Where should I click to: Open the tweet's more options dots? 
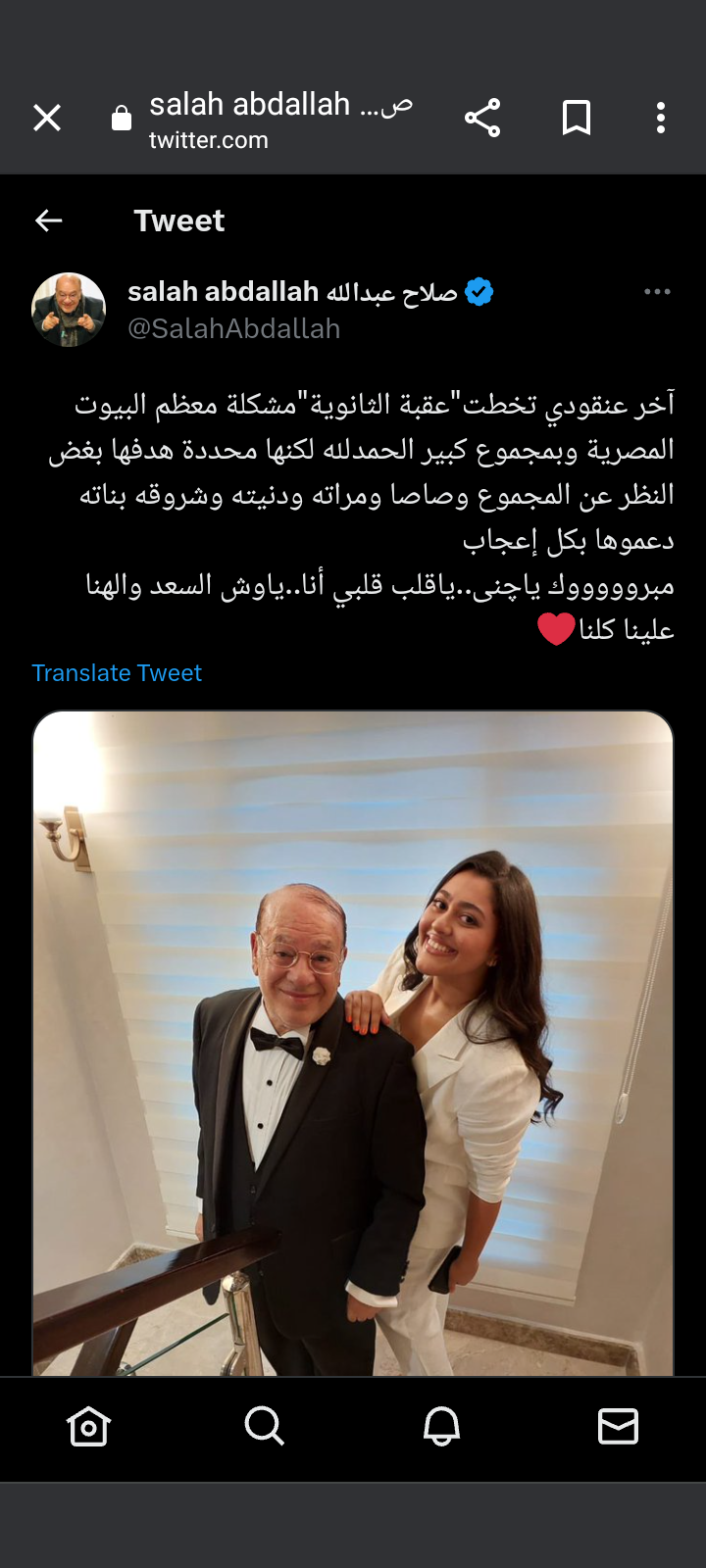tap(657, 292)
